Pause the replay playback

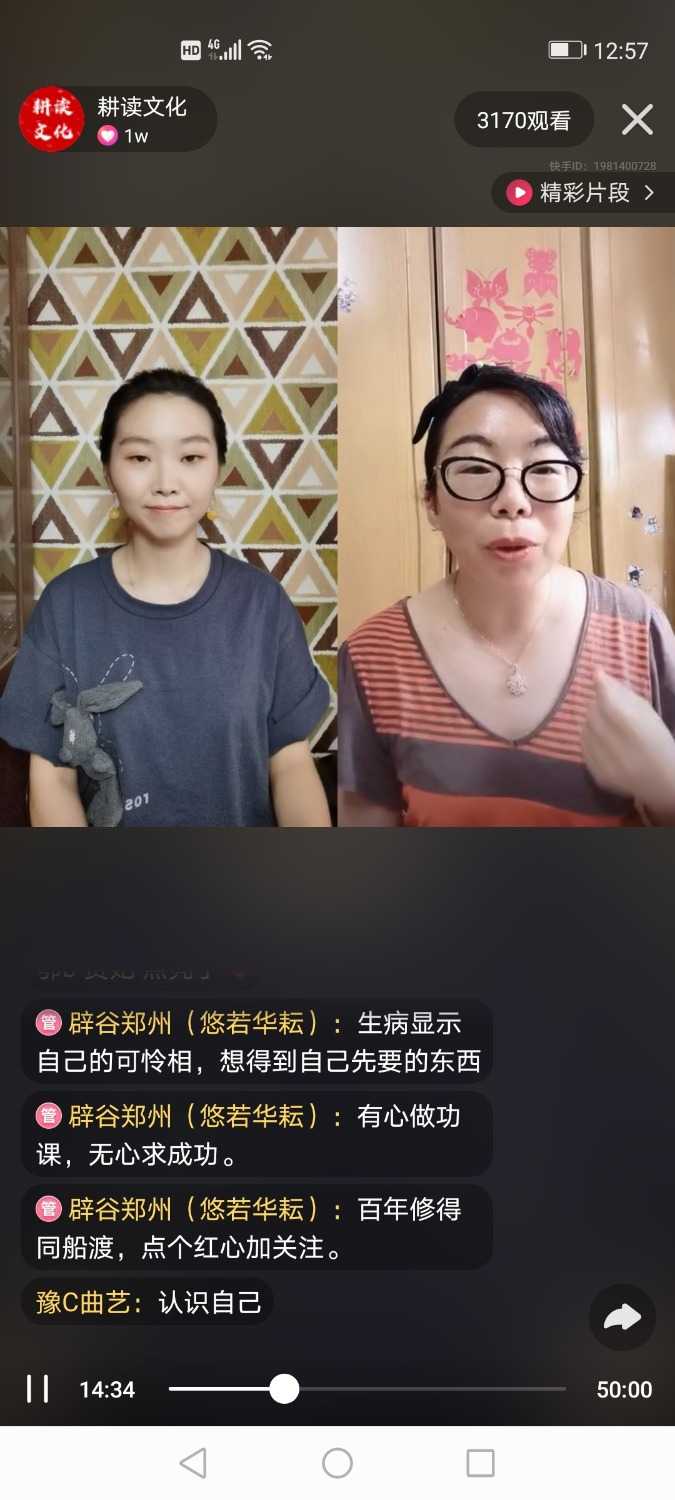(x=38, y=1389)
